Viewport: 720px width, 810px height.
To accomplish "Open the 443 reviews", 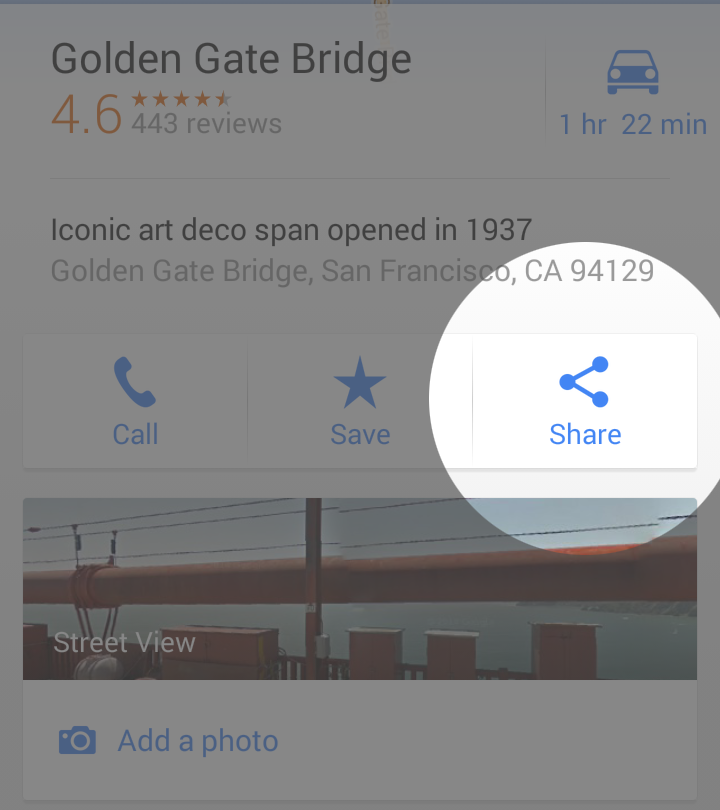I will point(206,124).
